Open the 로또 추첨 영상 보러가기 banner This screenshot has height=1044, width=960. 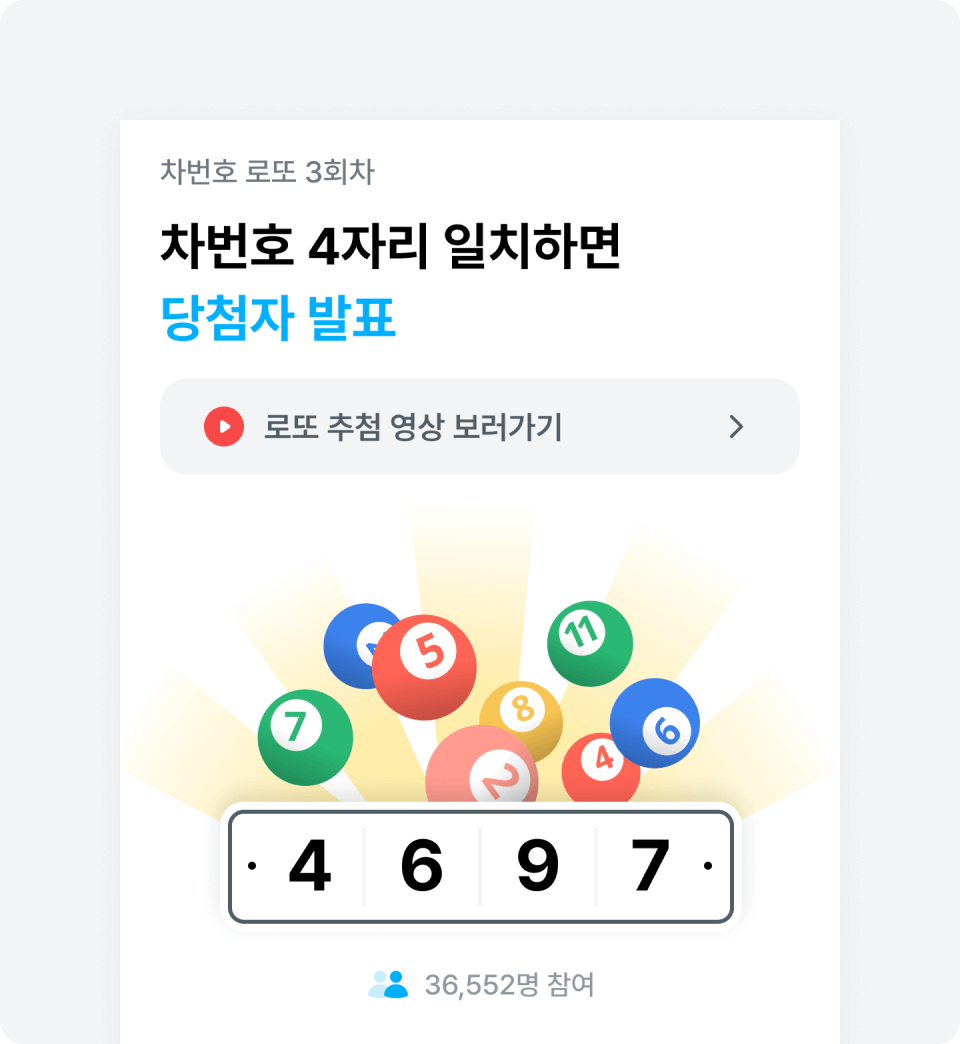coord(479,427)
